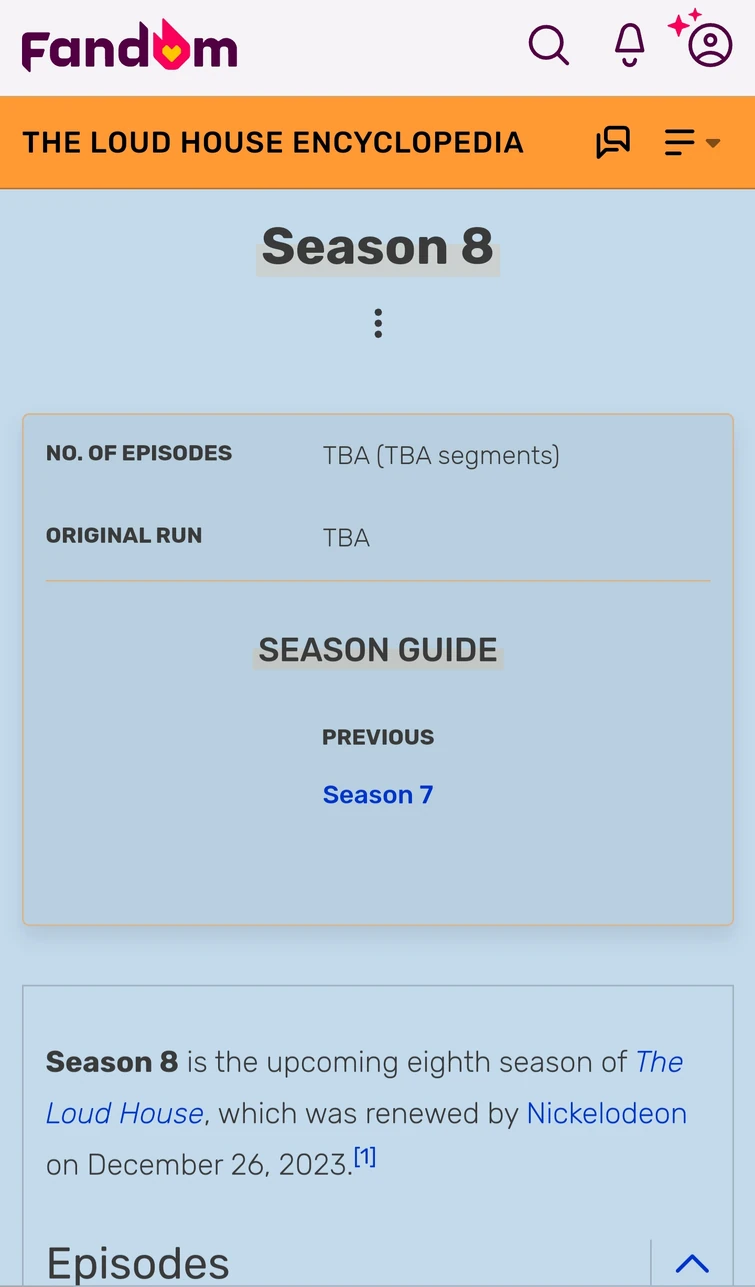Open the wiki discussions icon
The height and width of the screenshot is (1287, 755).
click(x=613, y=142)
